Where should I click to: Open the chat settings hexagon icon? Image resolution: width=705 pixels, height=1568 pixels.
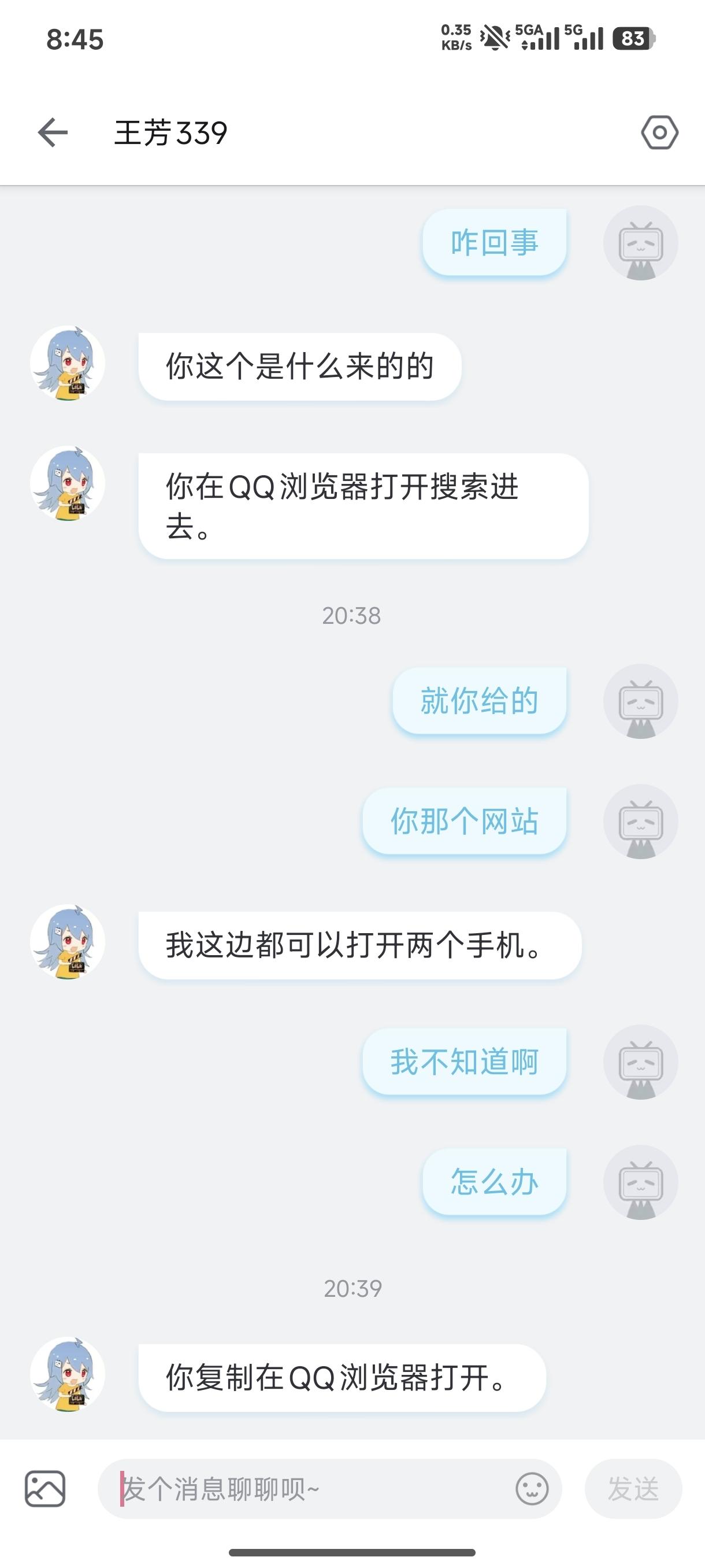pyautogui.click(x=659, y=133)
